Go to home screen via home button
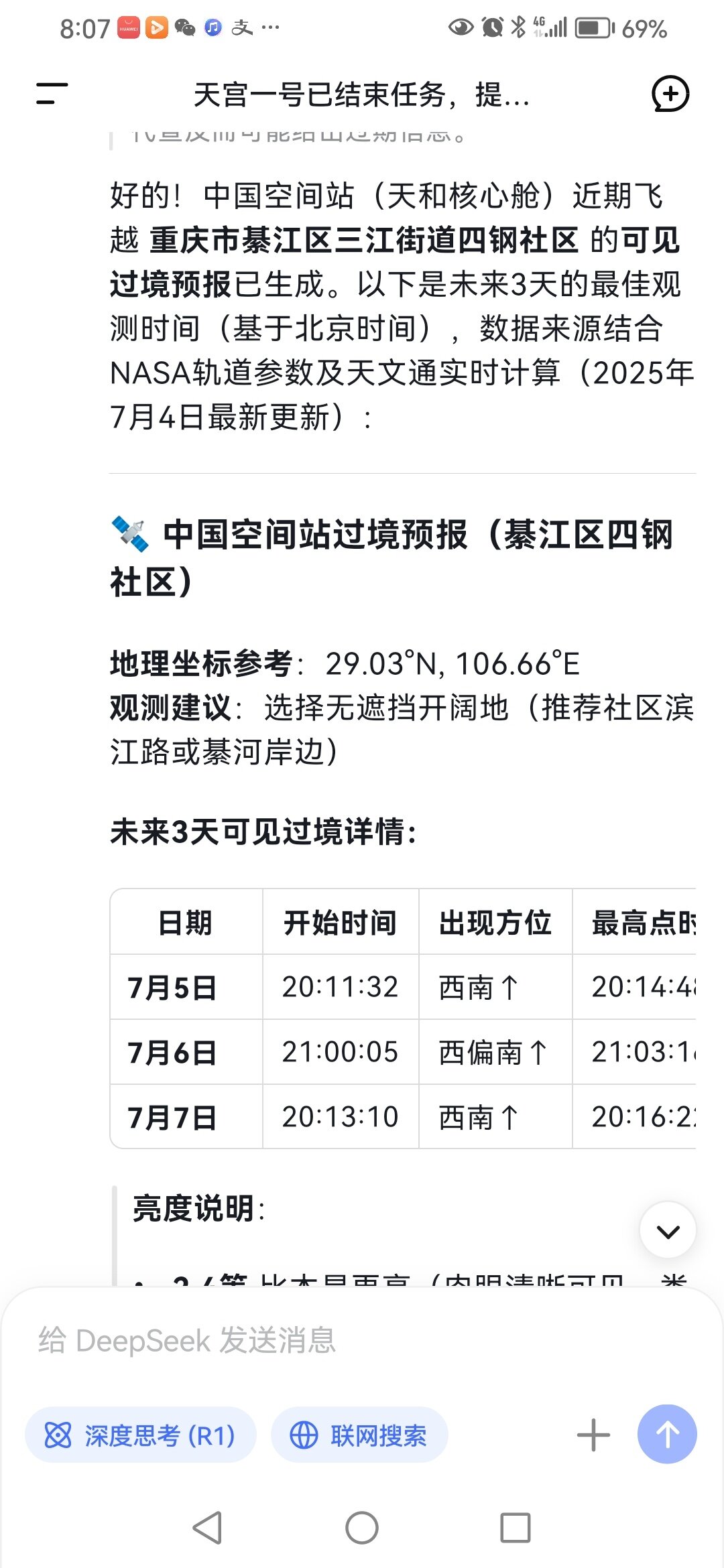Screen dimensions: 724x1568 tap(362, 1528)
